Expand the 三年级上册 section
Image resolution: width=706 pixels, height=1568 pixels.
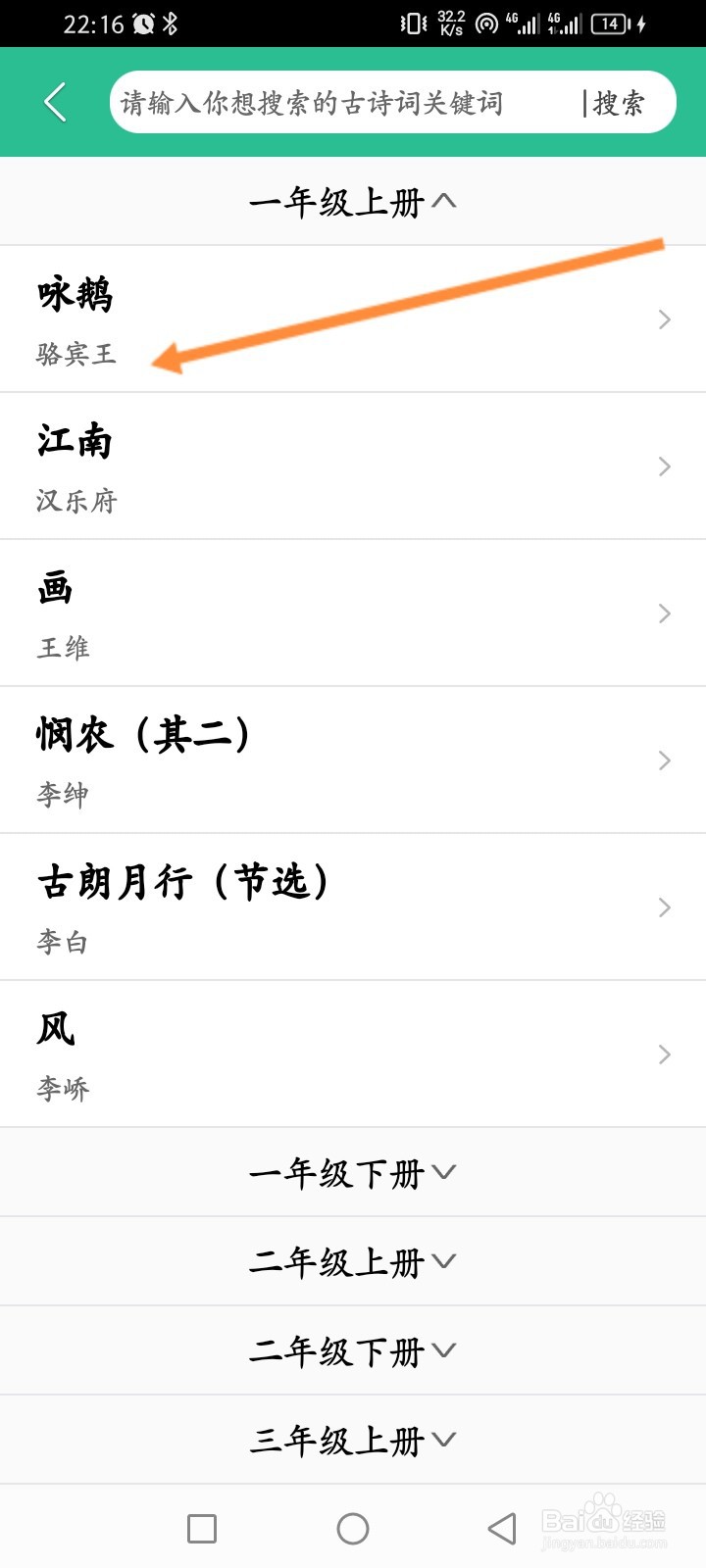(353, 1440)
